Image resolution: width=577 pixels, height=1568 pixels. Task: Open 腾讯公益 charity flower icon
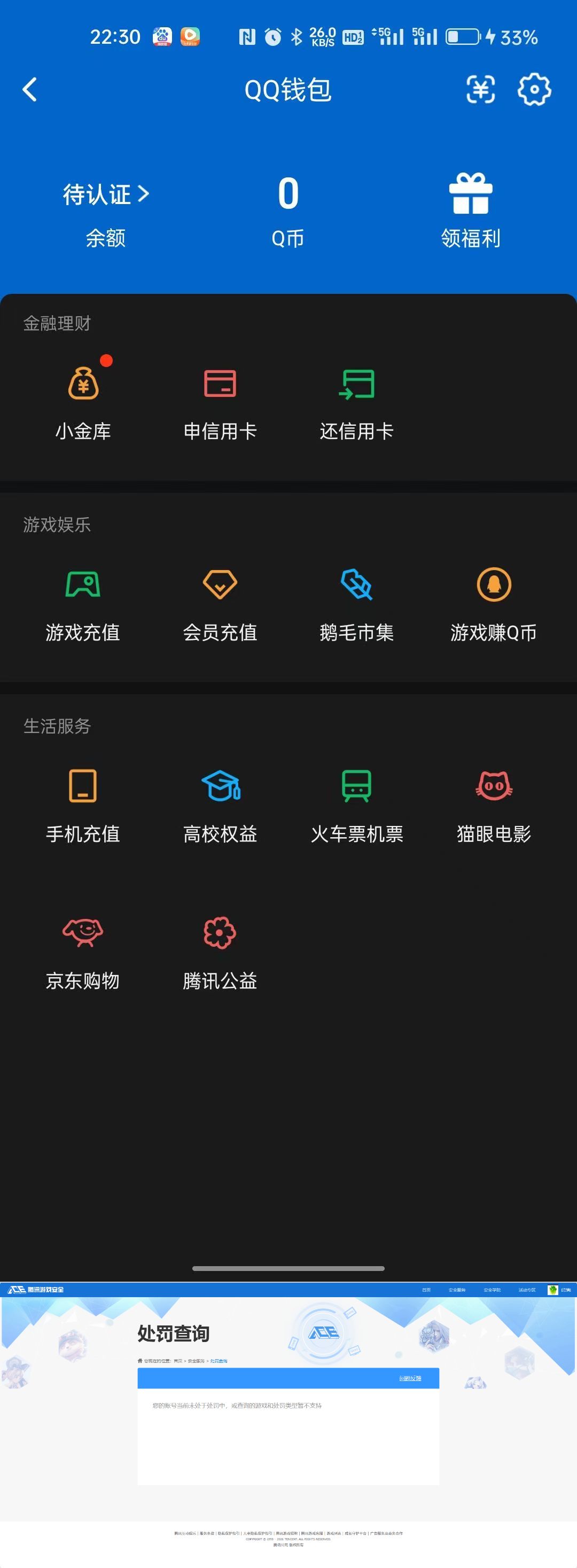tap(220, 933)
